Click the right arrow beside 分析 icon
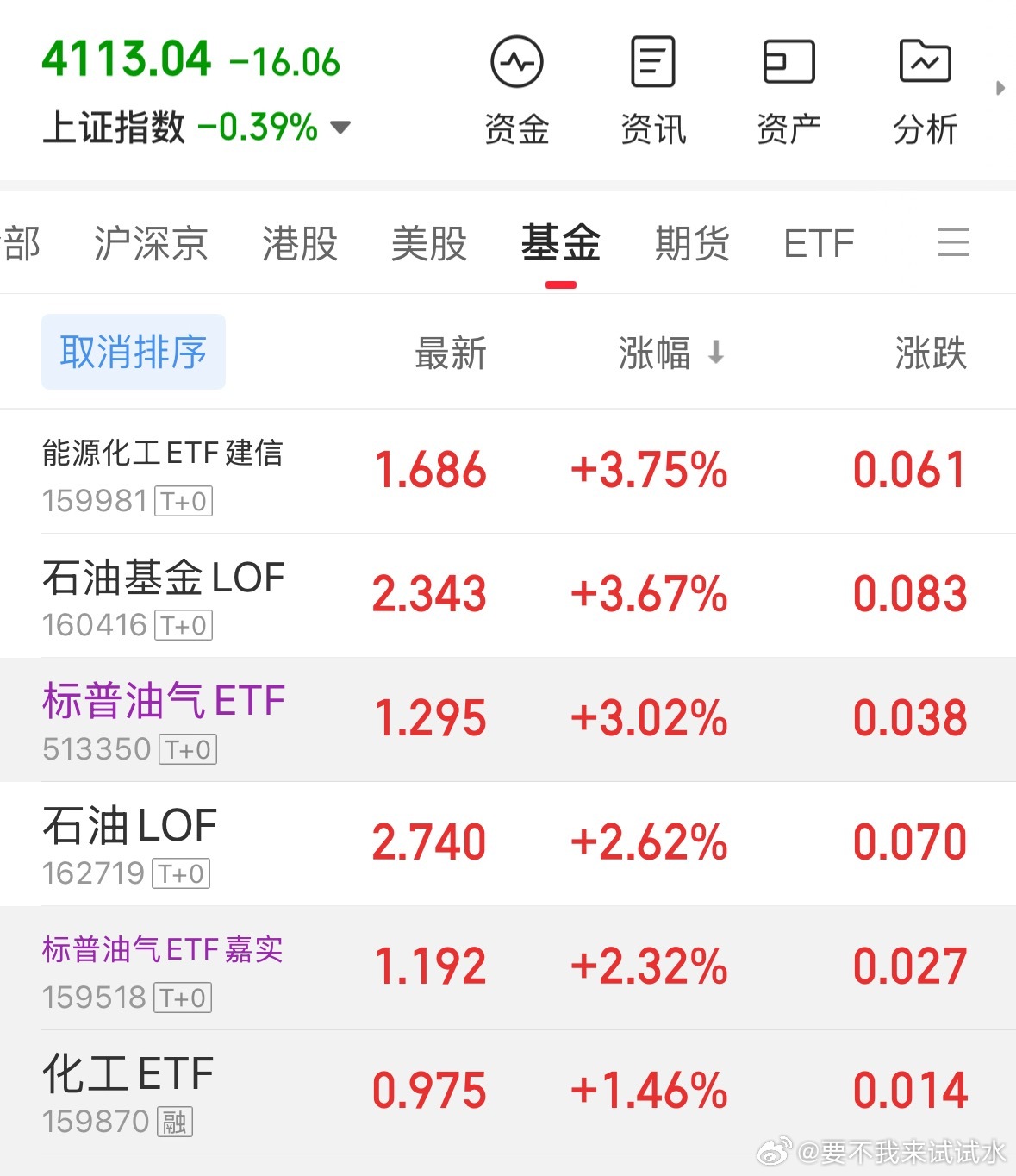 (x=1002, y=86)
